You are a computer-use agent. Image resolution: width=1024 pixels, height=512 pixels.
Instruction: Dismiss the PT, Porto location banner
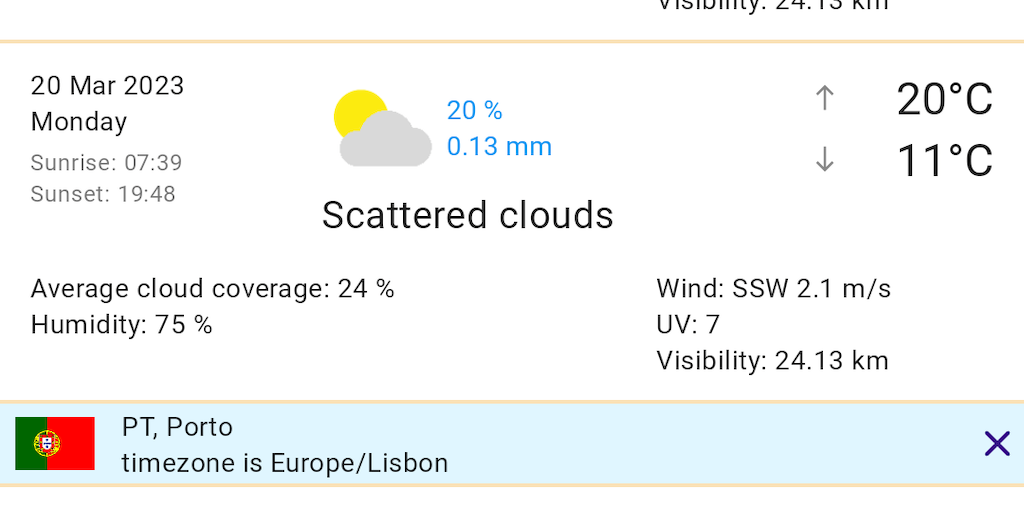997,444
